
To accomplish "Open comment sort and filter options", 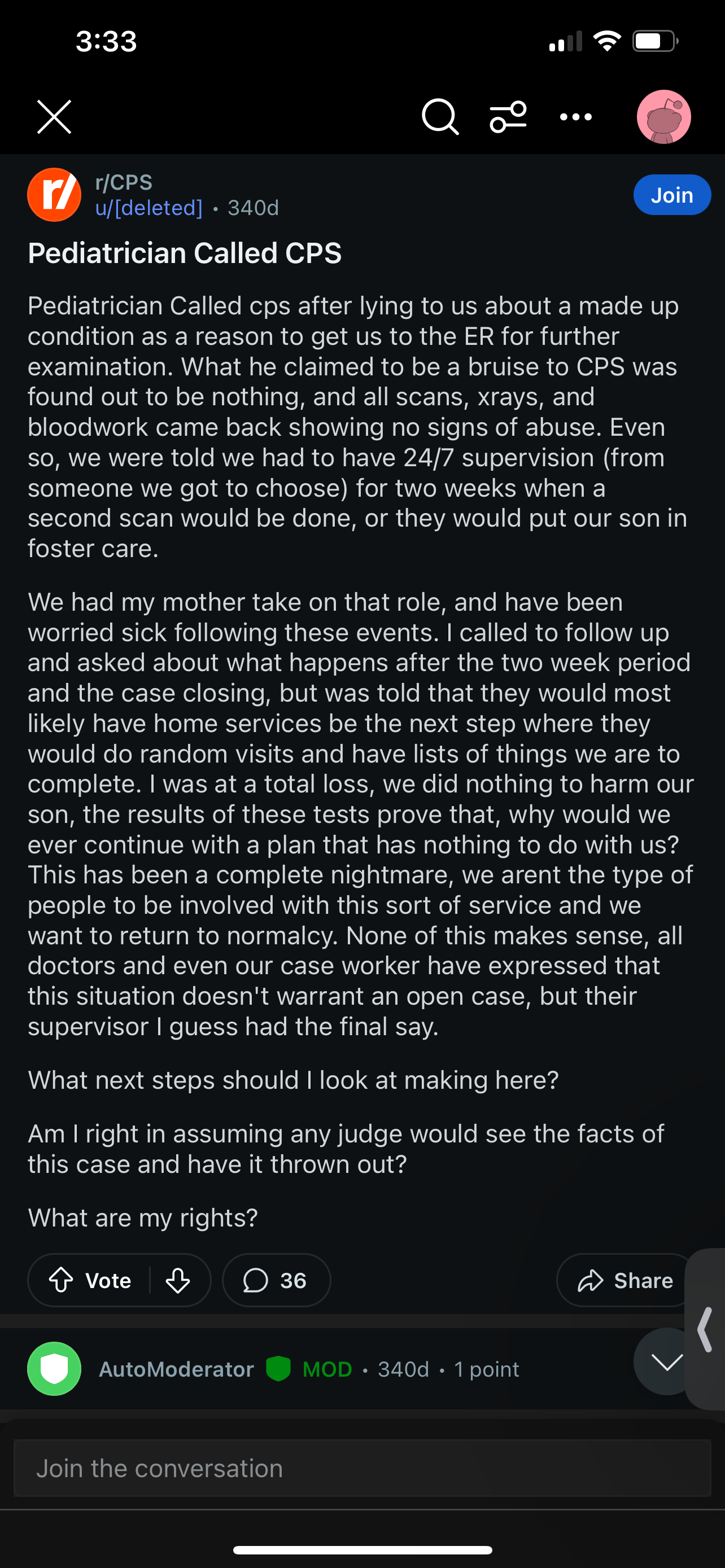I will click(508, 117).
